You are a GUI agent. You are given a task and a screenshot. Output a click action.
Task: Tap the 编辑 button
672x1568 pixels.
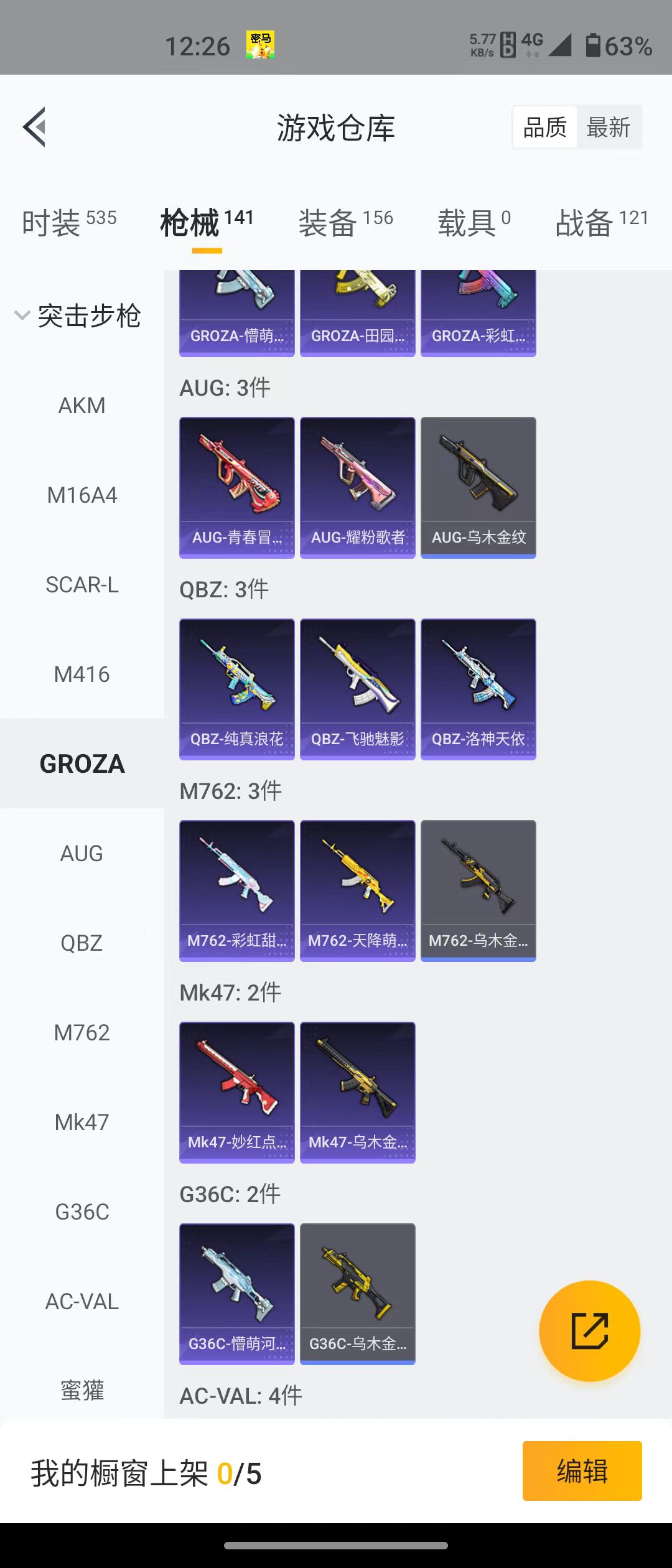(x=582, y=1471)
